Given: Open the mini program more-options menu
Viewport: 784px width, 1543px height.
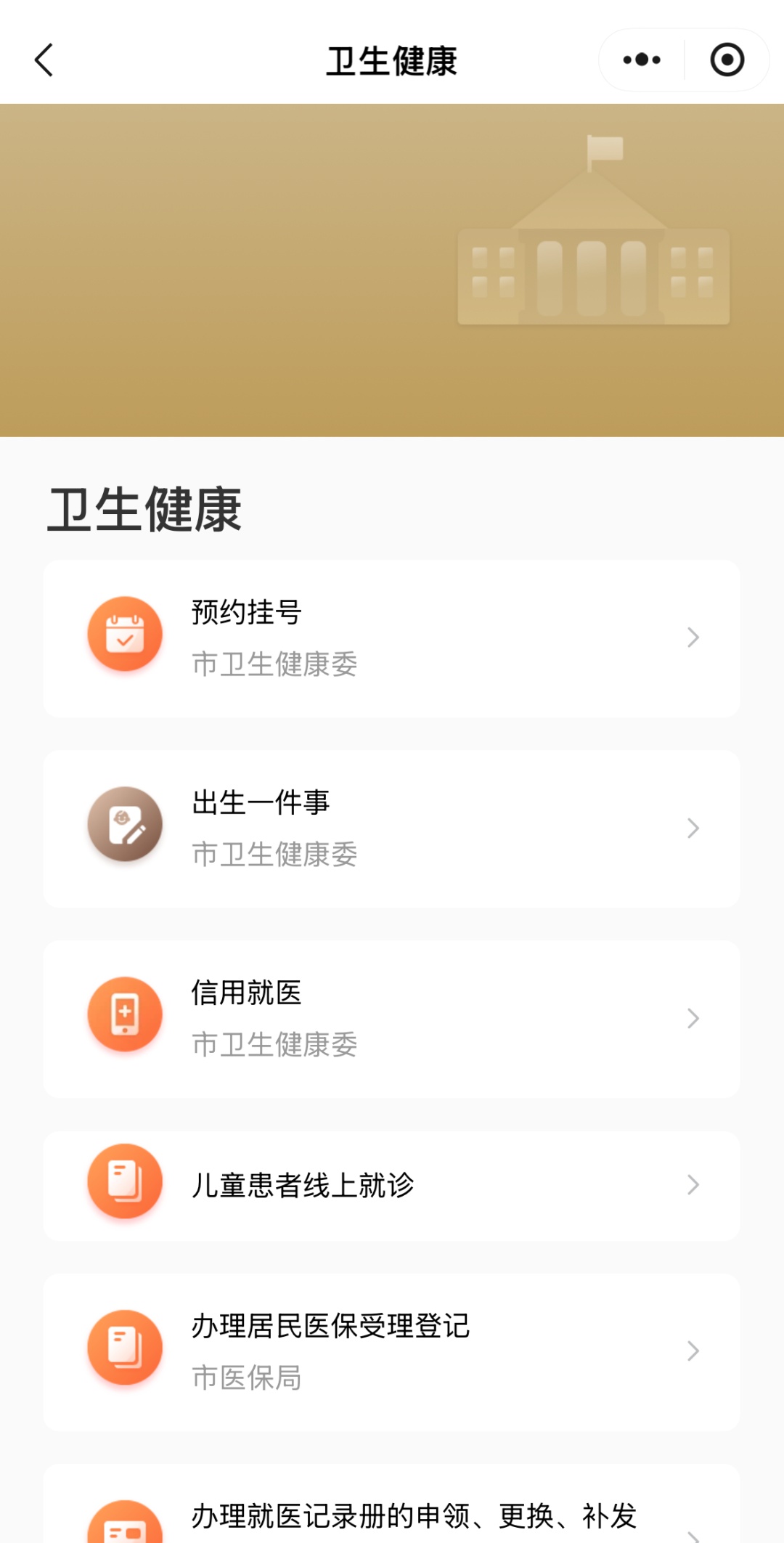Looking at the screenshot, I should pos(642,60).
